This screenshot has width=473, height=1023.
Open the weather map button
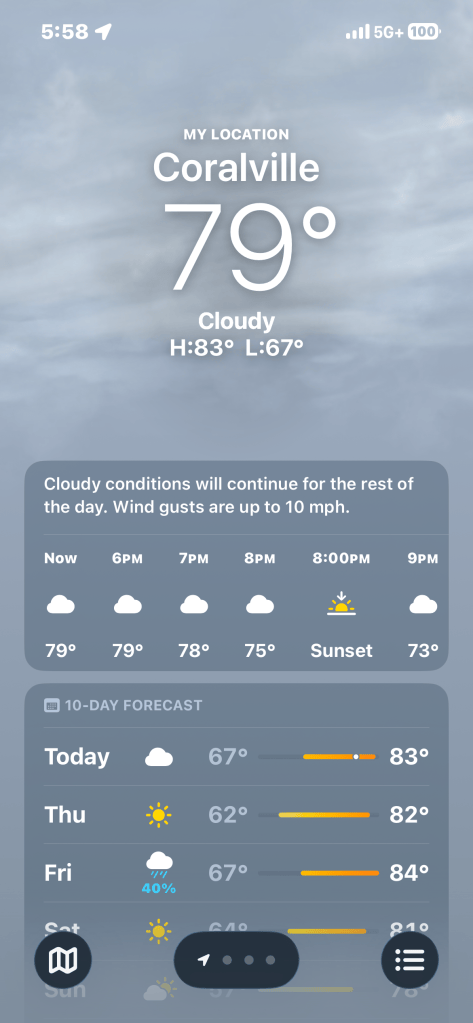[63, 960]
